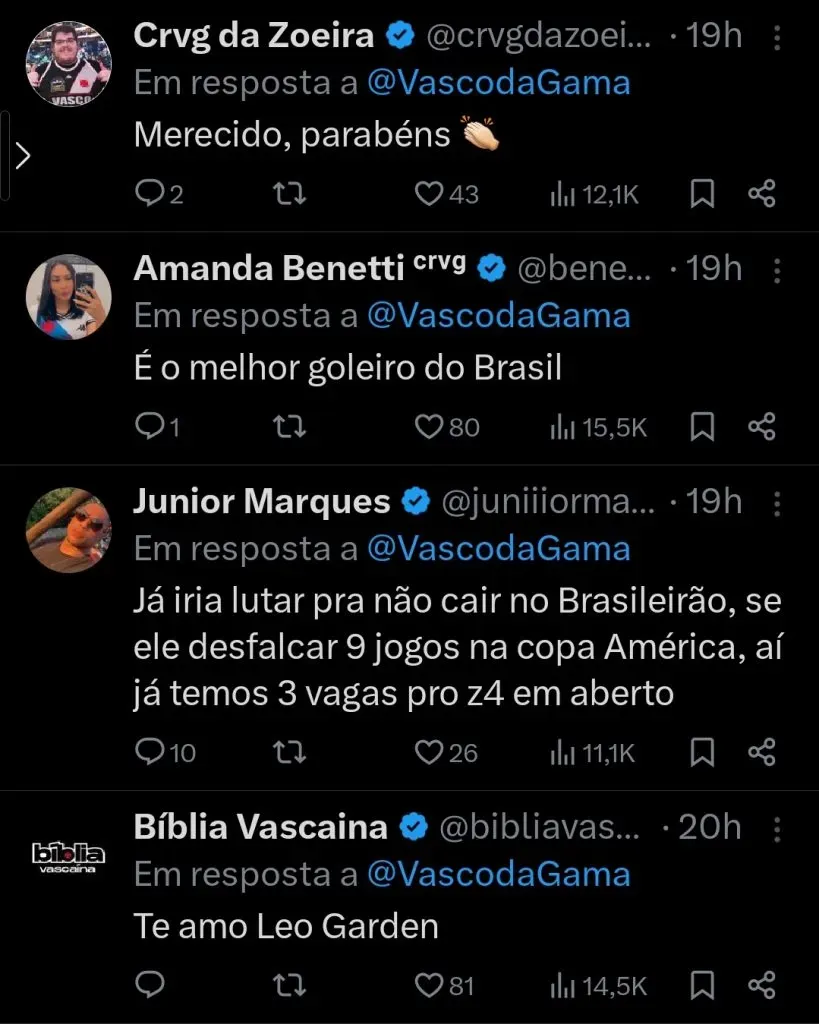The image size is (819, 1024).
Task: Bookmark Junior Marques's reply
Action: pyautogui.click(x=703, y=752)
